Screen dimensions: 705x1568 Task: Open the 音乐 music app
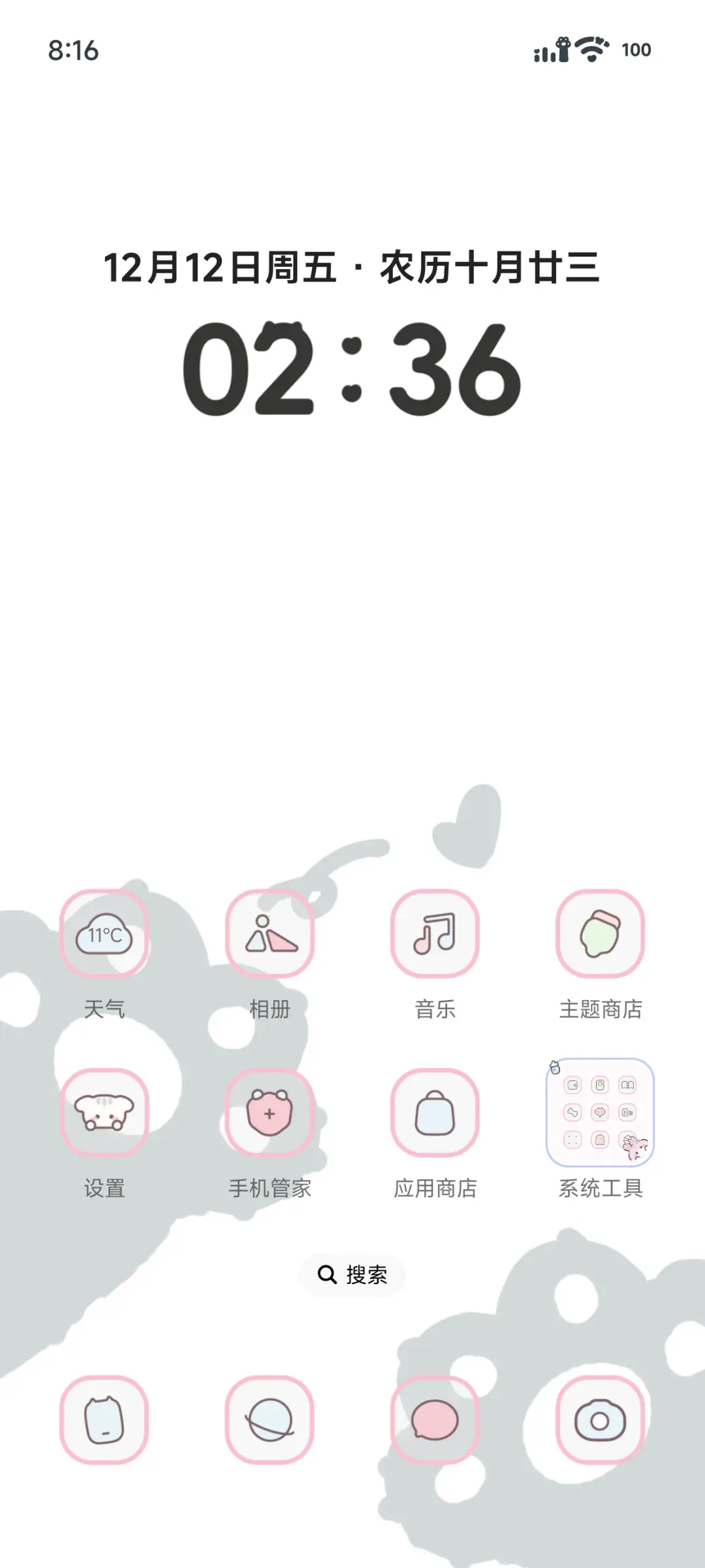(x=436, y=935)
